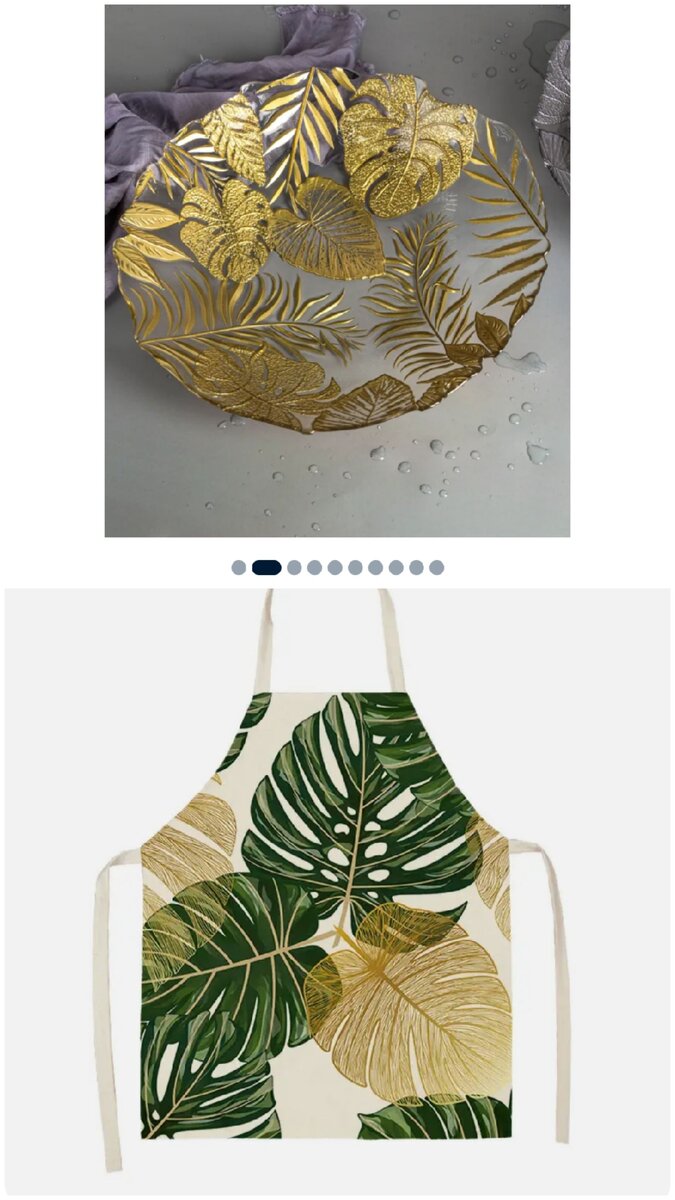Image resolution: width=675 pixels, height=1200 pixels.
Task: Open the monstera leaf apron image
Action: (x=337, y=890)
